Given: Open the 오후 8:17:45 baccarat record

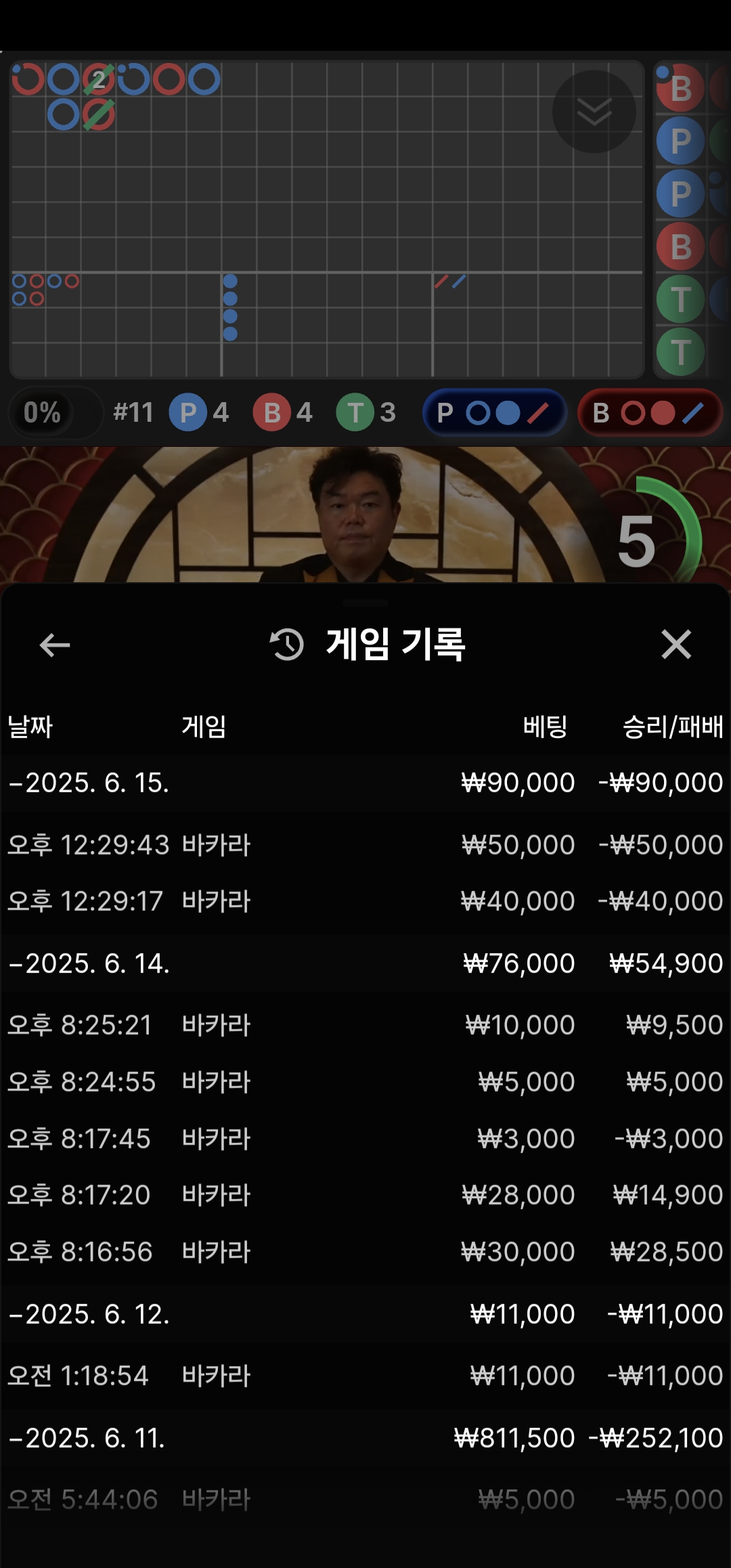Looking at the screenshot, I should (365, 1139).
